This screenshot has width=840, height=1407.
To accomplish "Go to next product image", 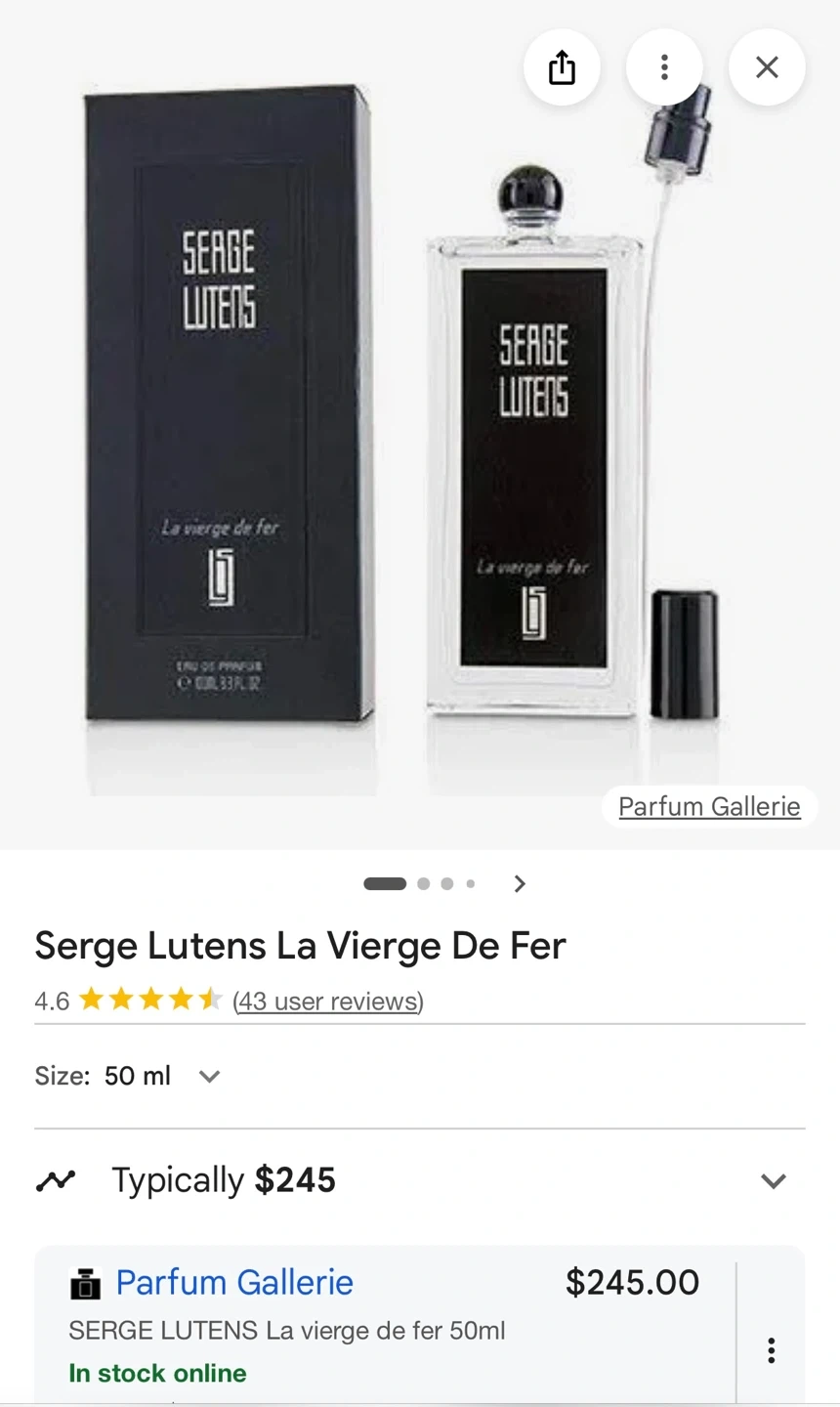I will coord(520,883).
